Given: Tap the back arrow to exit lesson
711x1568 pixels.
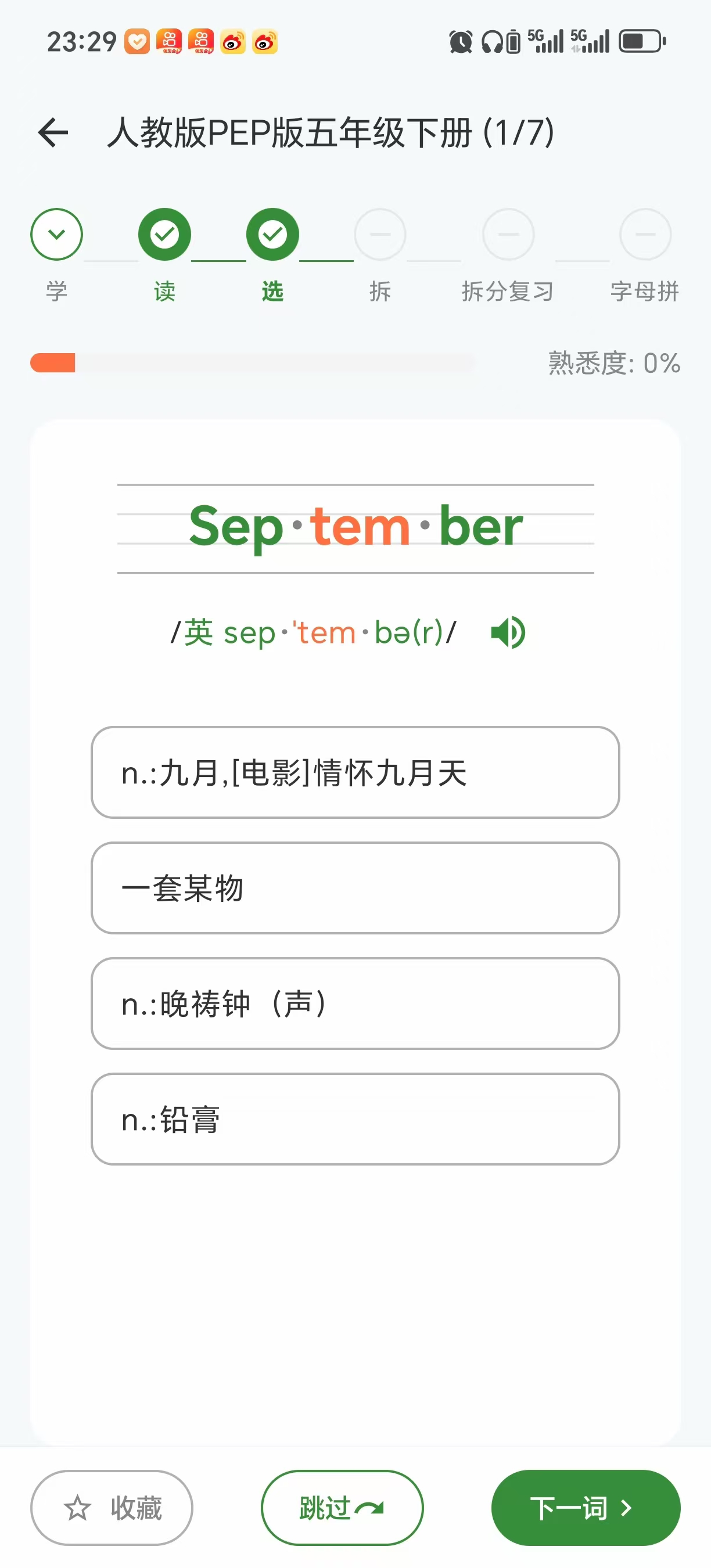Looking at the screenshot, I should click(53, 132).
